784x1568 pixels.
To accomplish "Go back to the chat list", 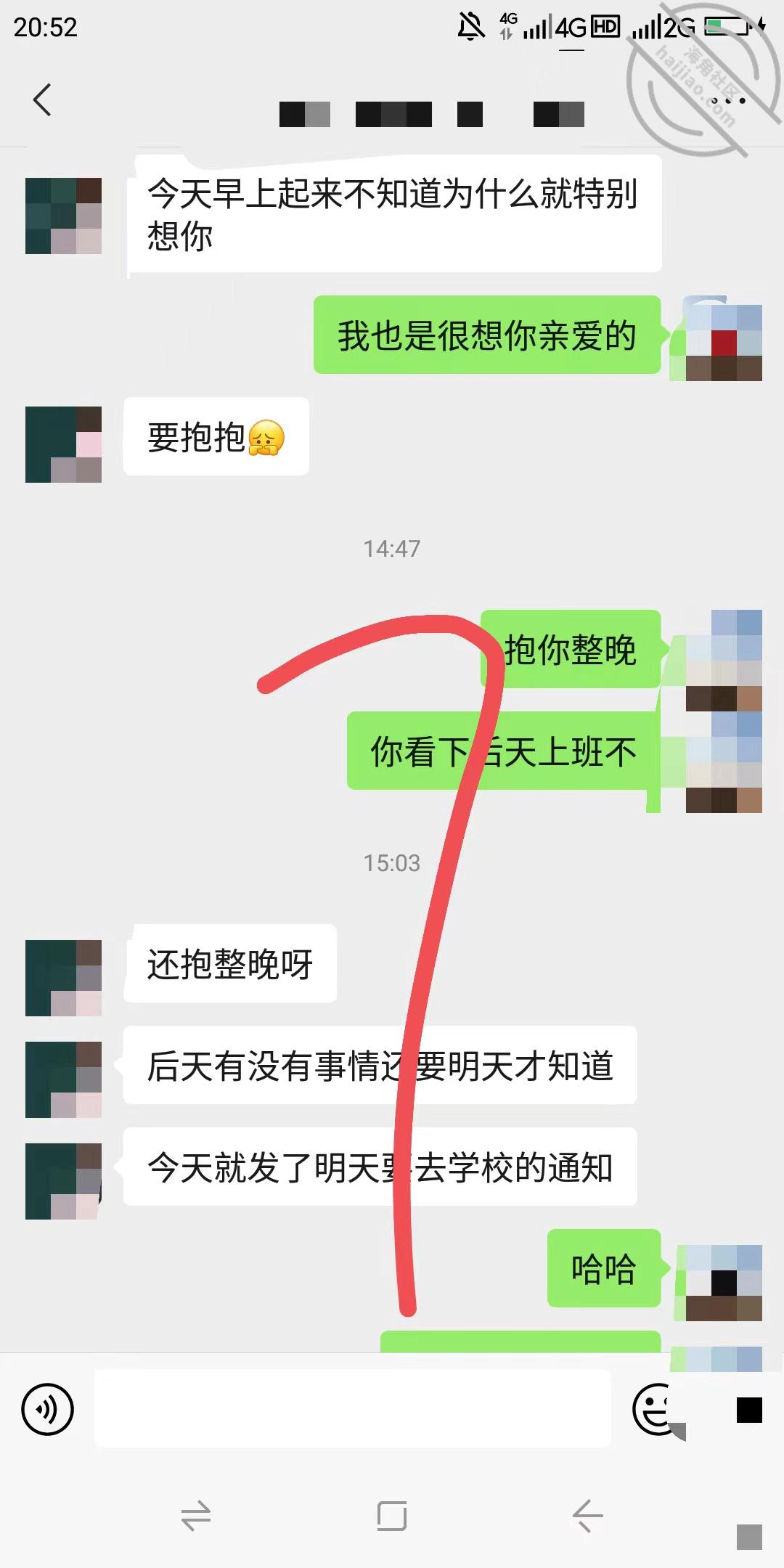I will click(43, 99).
